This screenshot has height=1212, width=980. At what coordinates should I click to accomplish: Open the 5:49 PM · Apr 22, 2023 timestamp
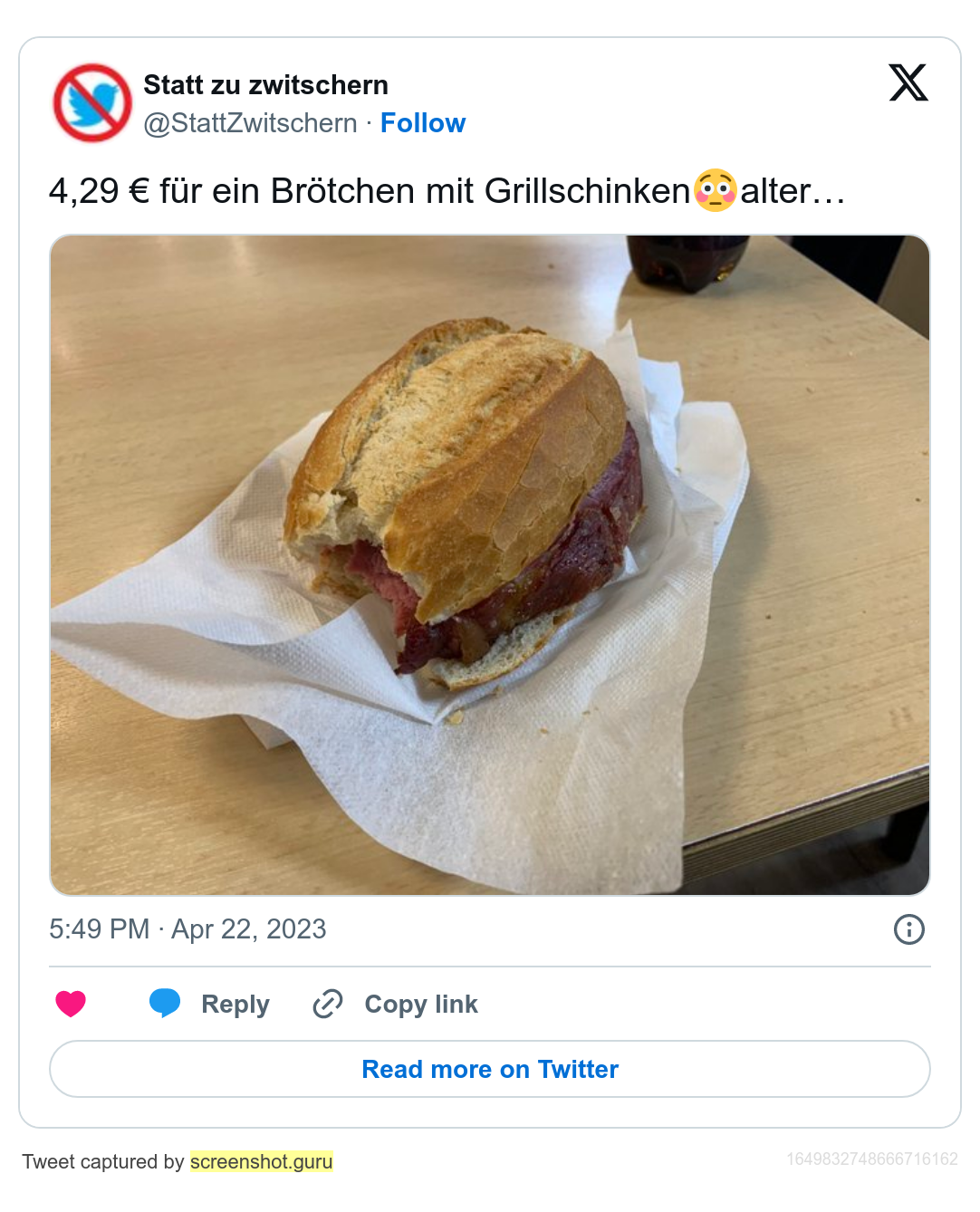pos(187,929)
